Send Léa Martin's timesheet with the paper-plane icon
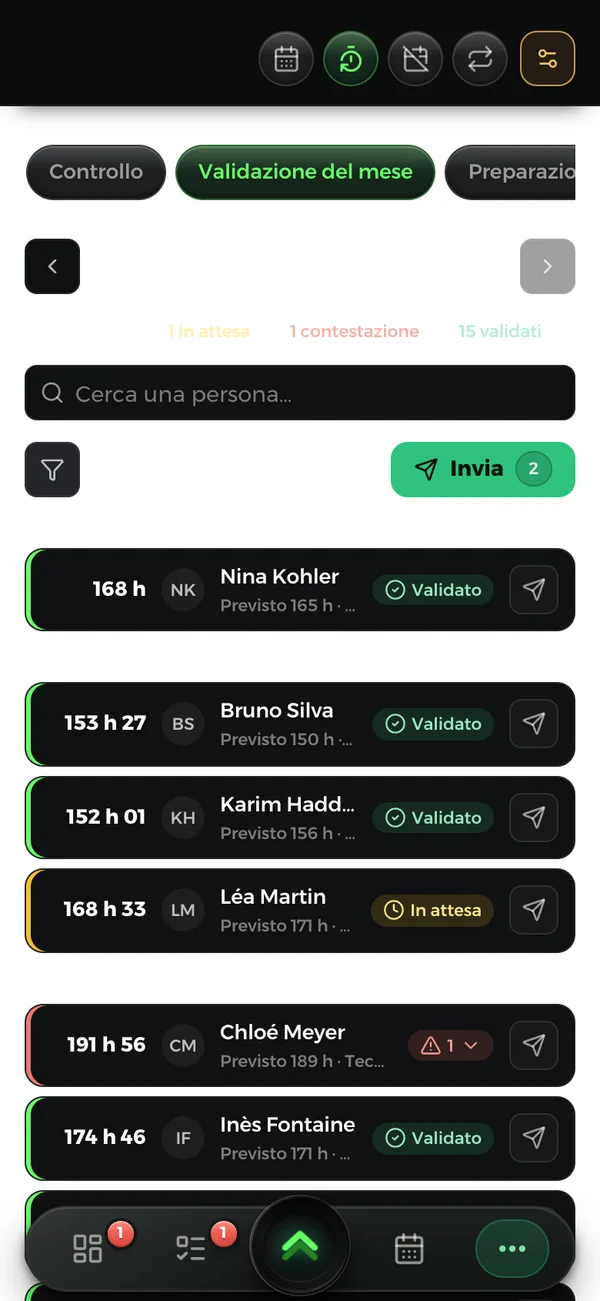The width and height of the screenshot is (600, 1301). tap(534, 910)
